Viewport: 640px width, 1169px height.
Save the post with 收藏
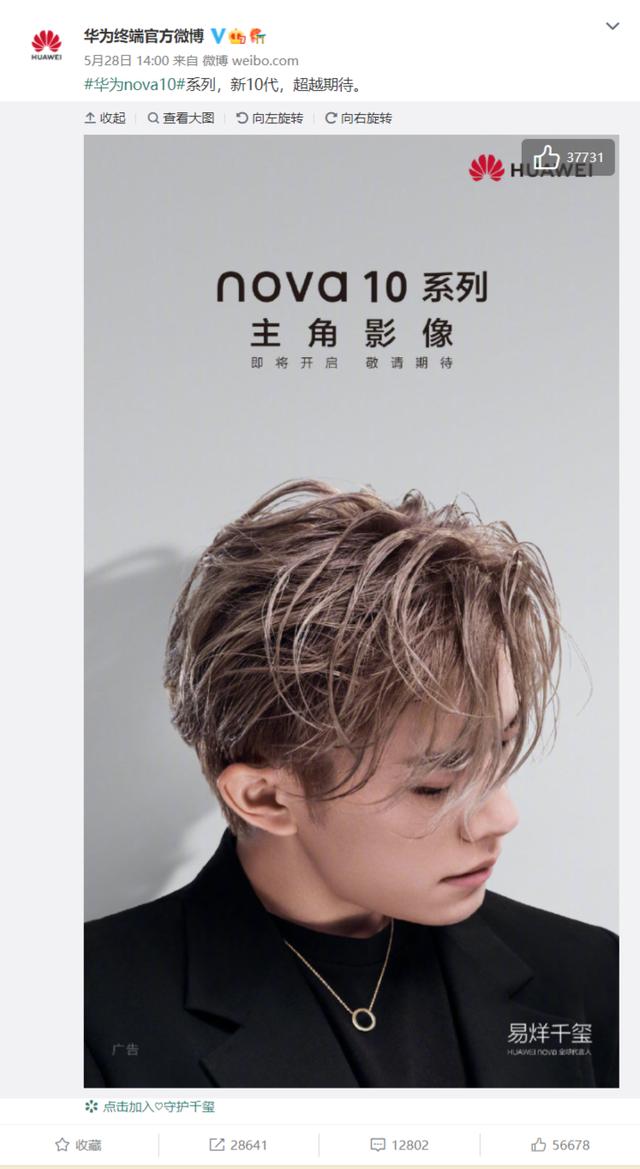coord(79,1144)
